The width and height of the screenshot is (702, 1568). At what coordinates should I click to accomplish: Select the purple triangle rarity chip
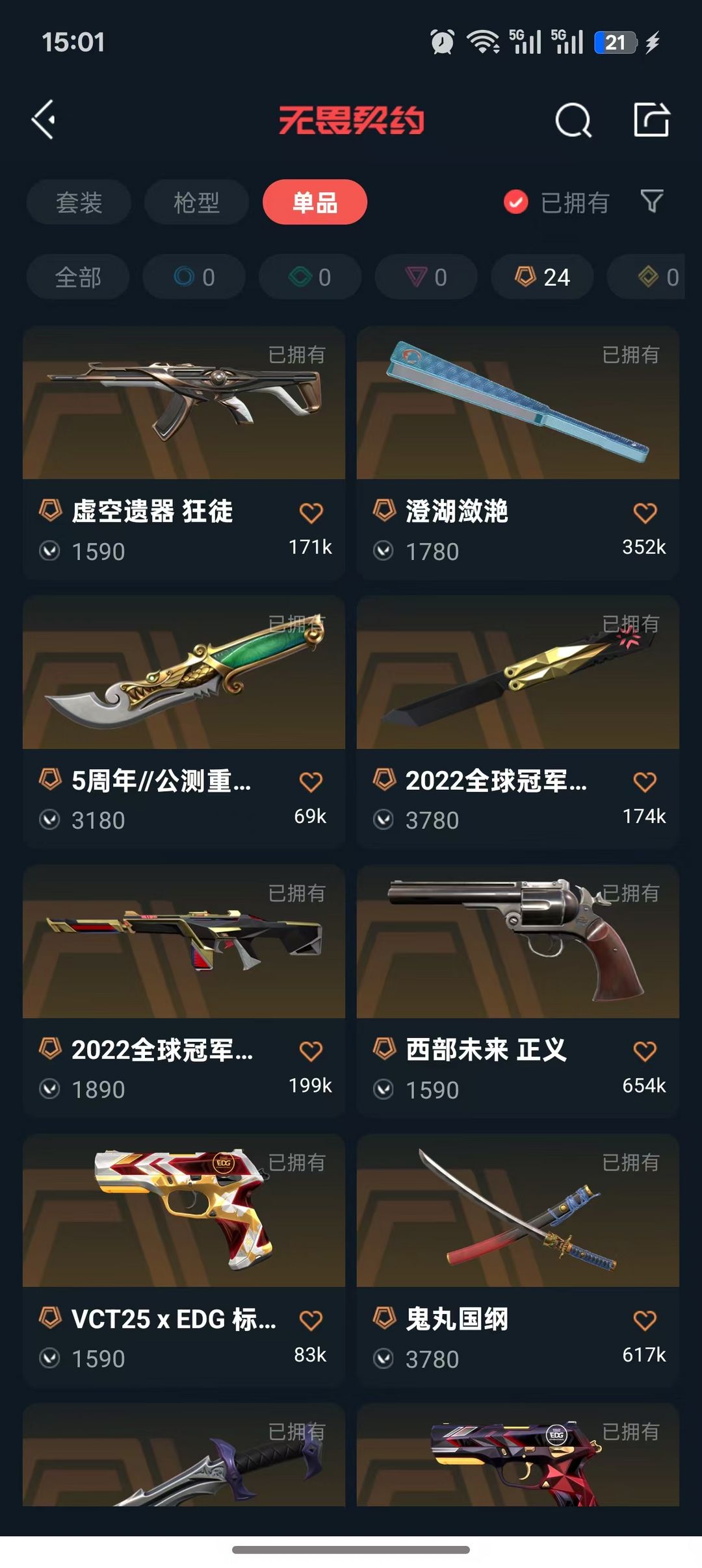426,277
